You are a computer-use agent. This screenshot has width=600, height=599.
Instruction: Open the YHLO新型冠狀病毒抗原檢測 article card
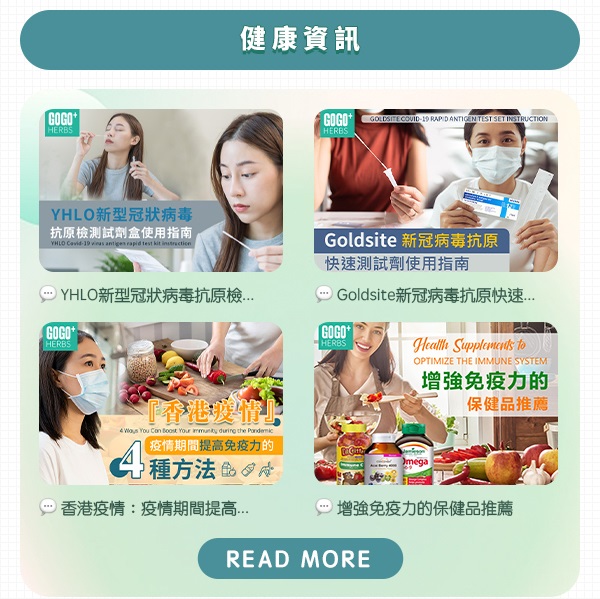point(161,191)
